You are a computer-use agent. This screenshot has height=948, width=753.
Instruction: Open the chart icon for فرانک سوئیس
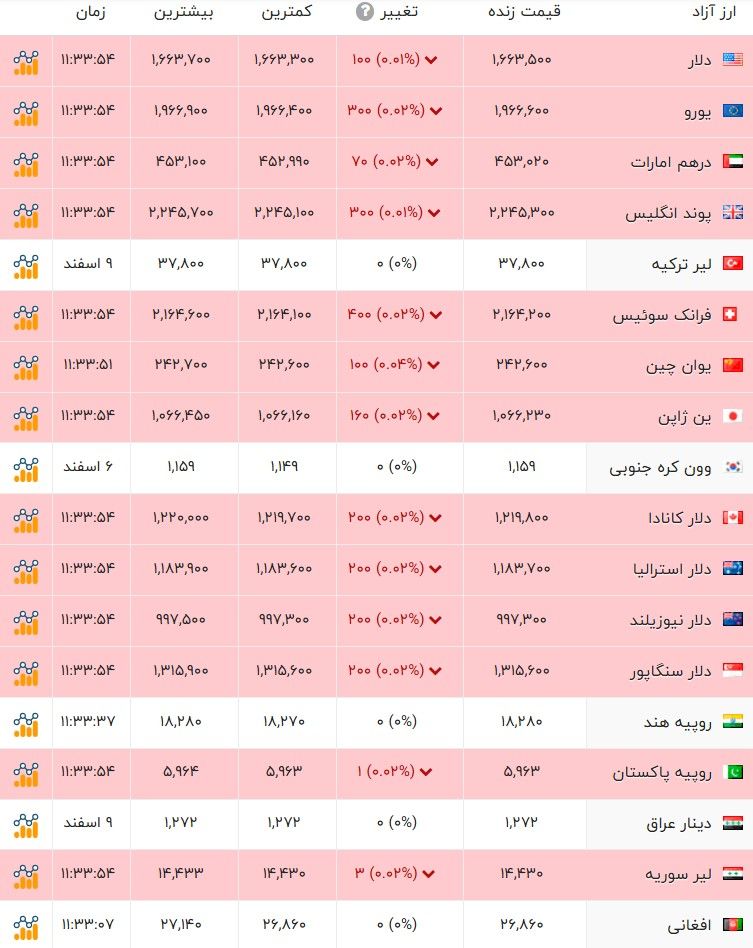[26, 316]
